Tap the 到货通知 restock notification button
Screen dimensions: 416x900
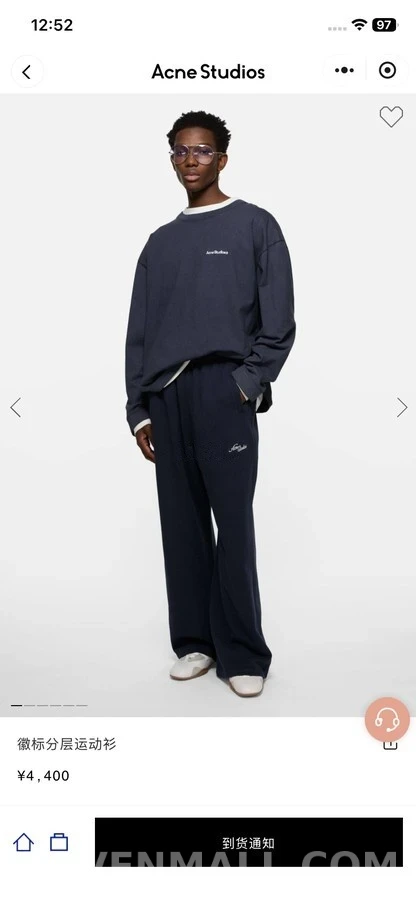[248, 843]
